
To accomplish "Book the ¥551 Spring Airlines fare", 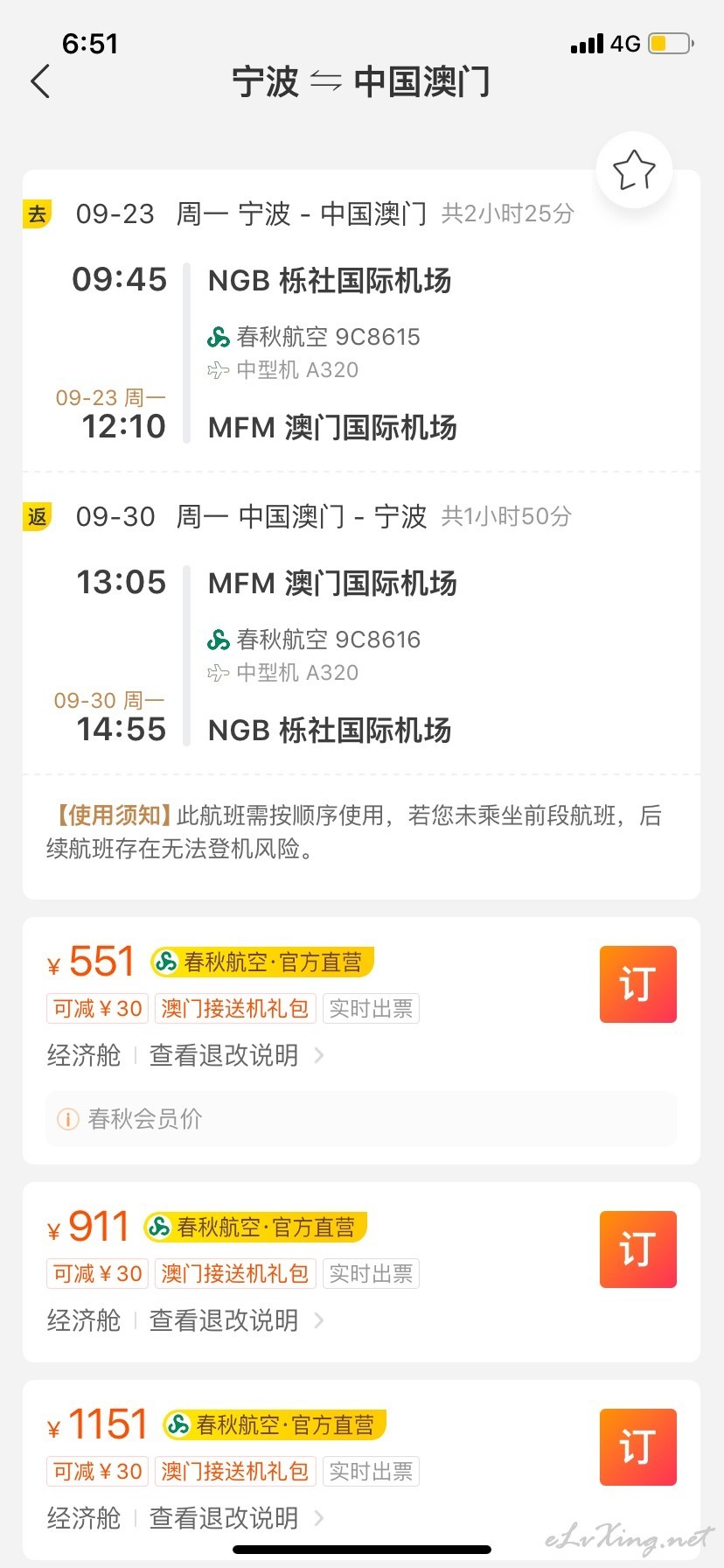I will (x=638, y=984).
